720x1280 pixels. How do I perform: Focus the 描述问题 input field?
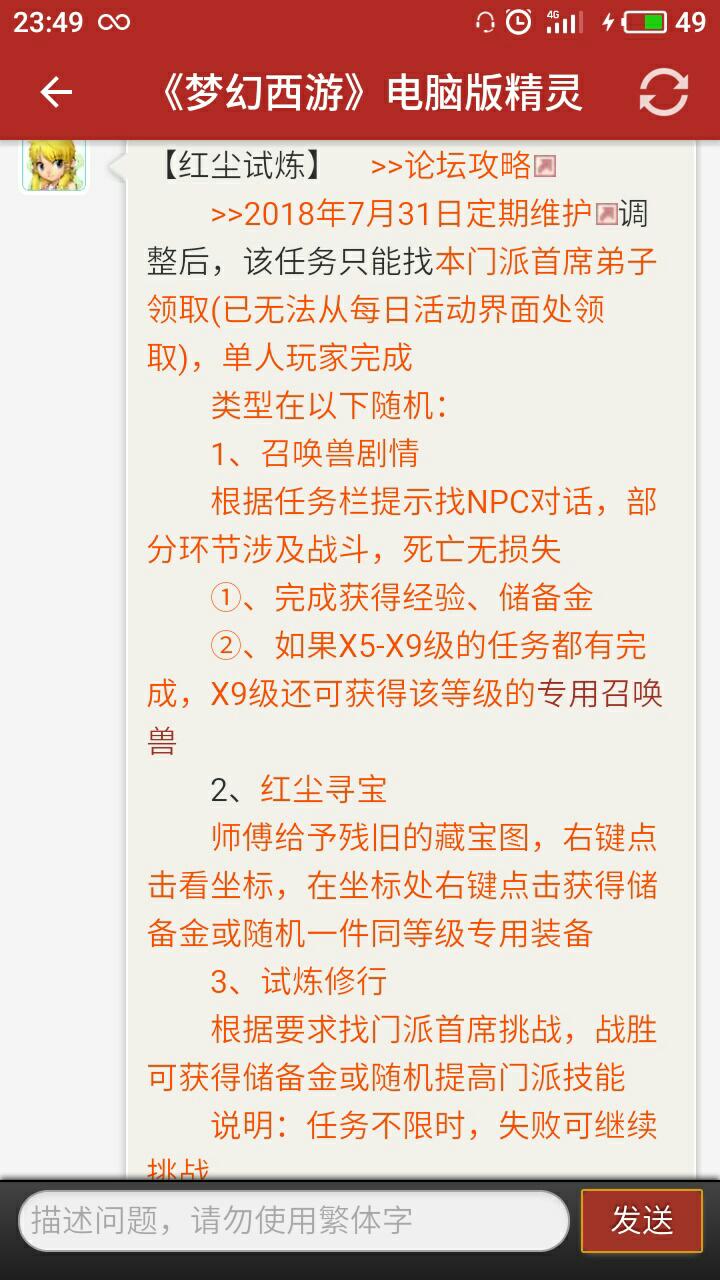pos(294,1220)
